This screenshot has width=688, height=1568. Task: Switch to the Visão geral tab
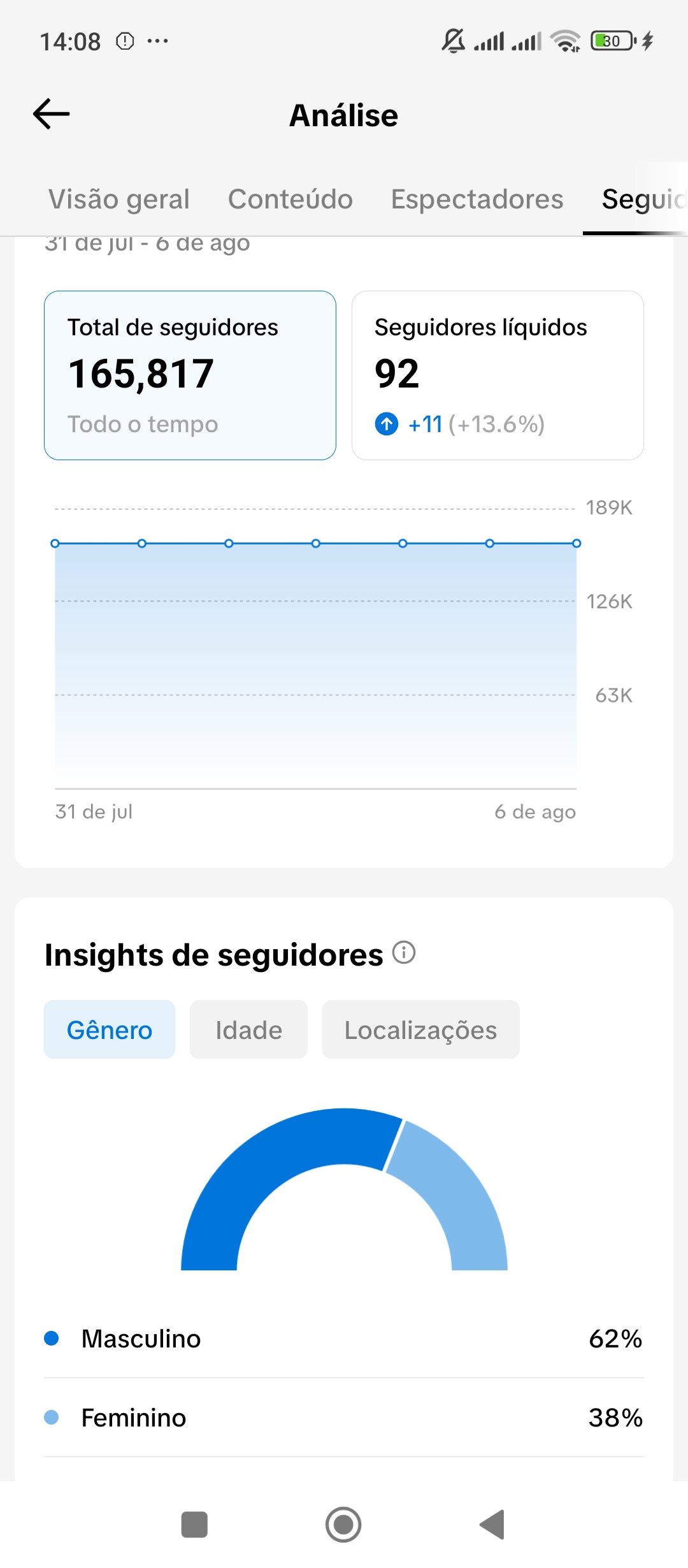tap(119, 199)
